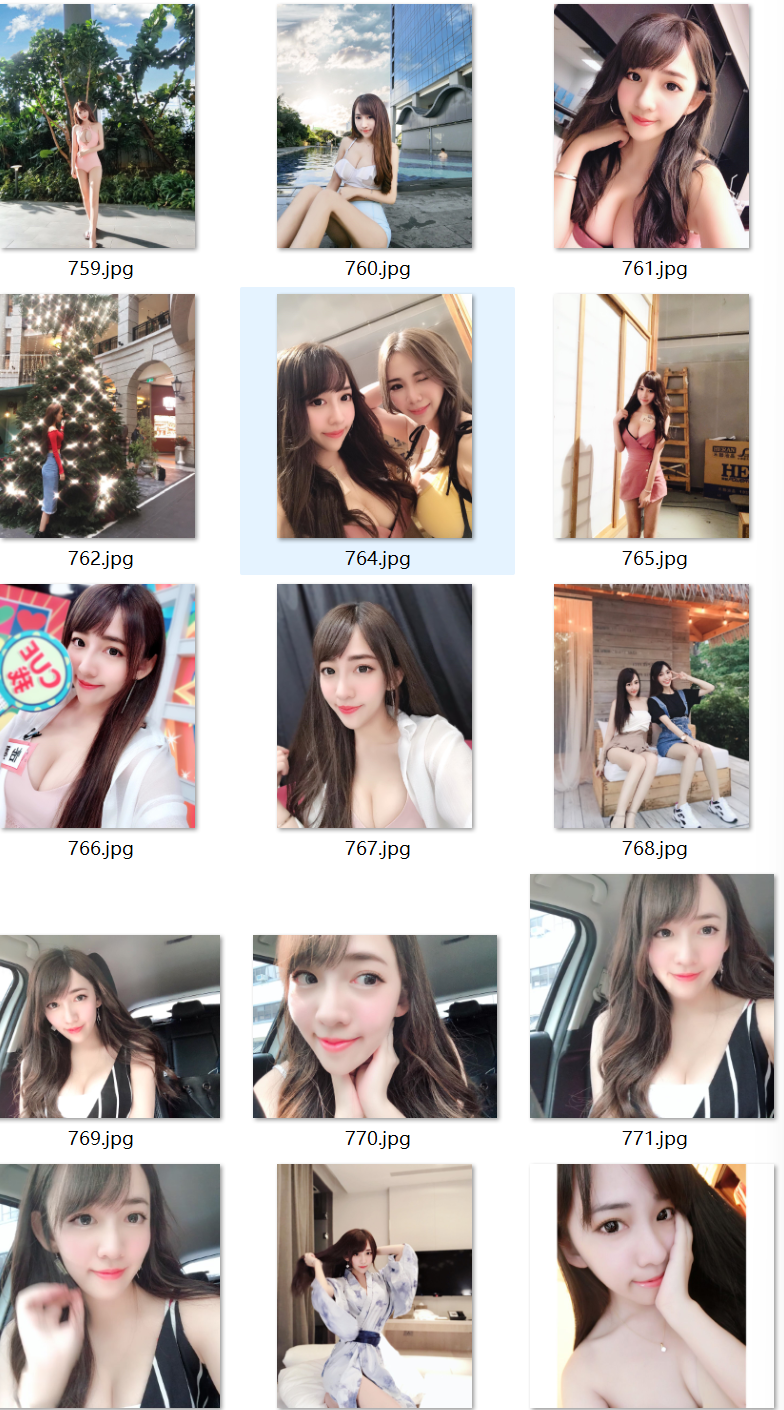Open the highlighted 764.jpg file
The height and width of the screenshot is (1410, 784).
375,416
